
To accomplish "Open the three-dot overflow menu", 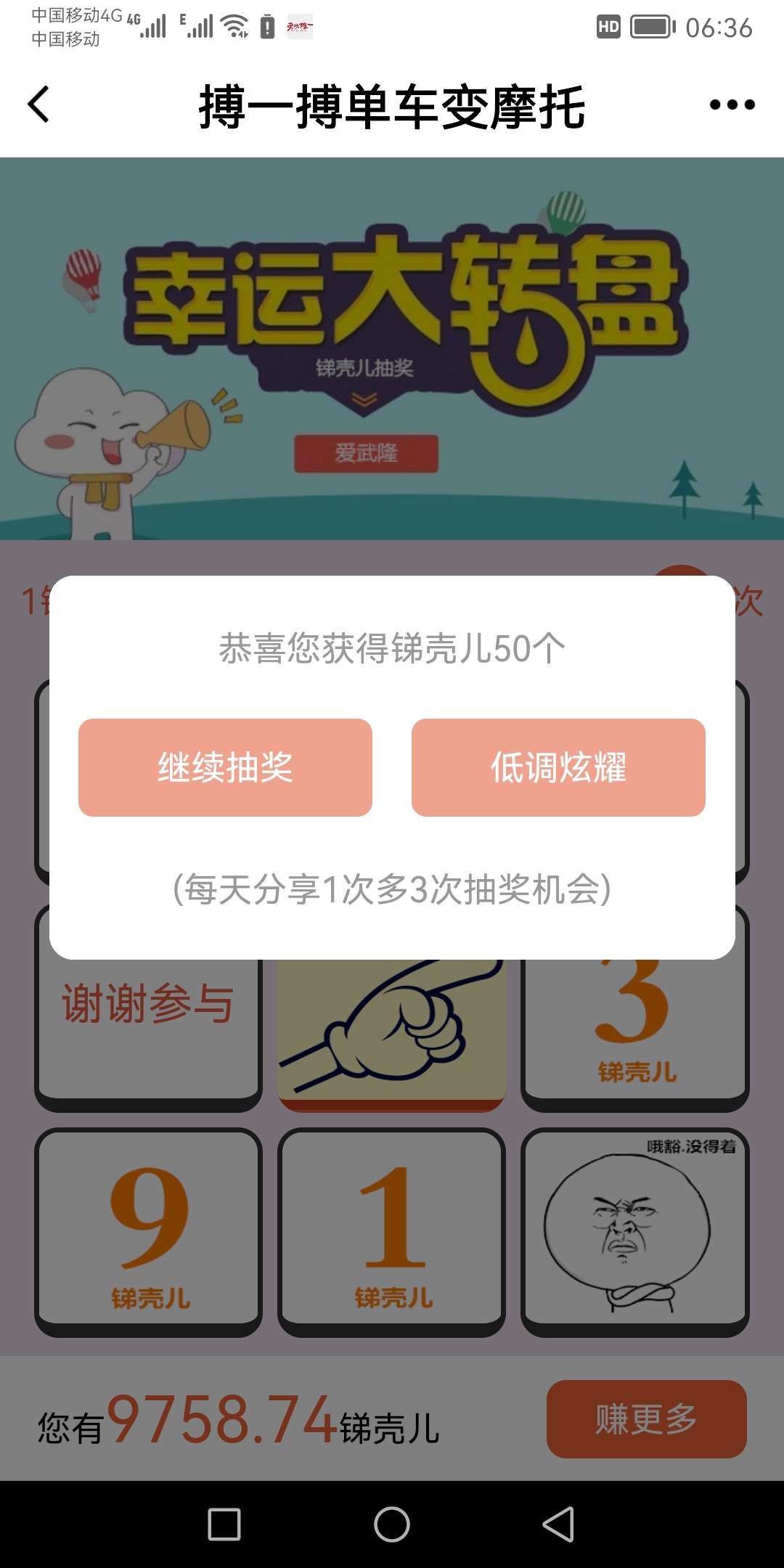I will tap(732, 105).
